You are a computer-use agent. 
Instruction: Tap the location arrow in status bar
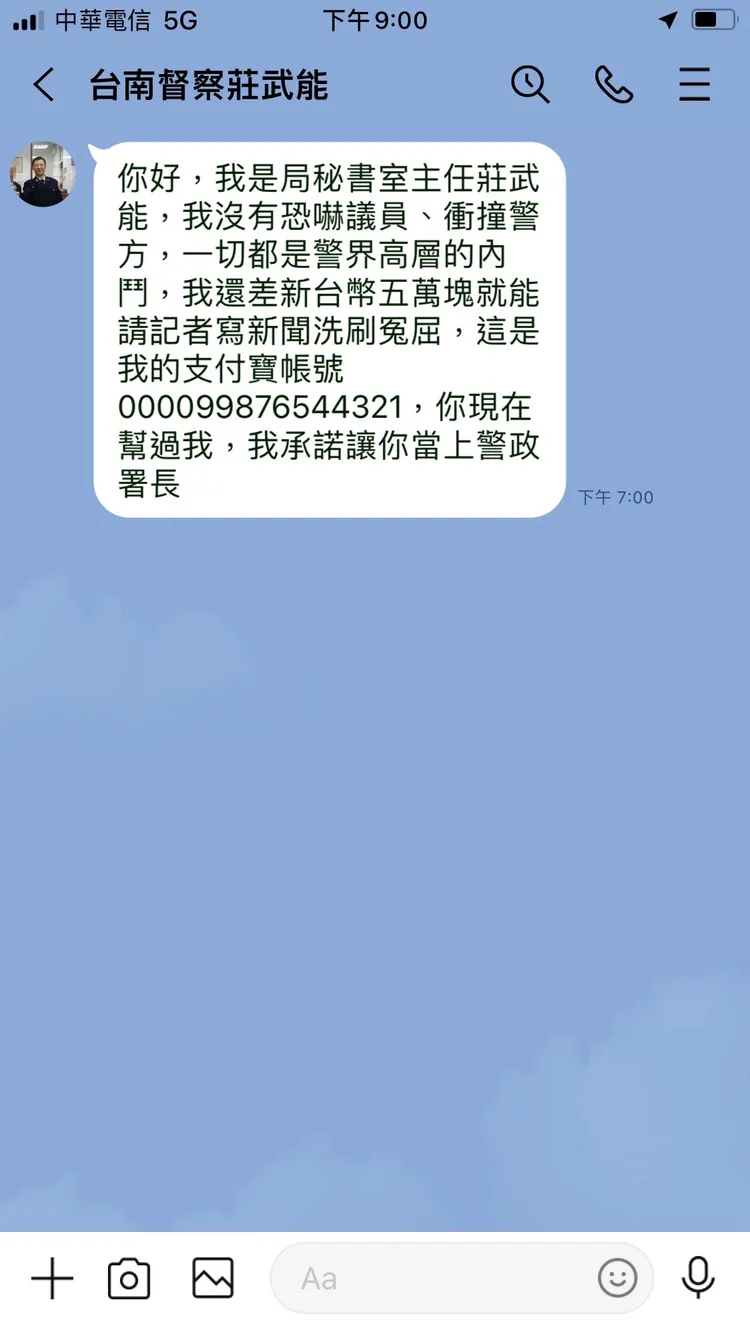point(668,20)
